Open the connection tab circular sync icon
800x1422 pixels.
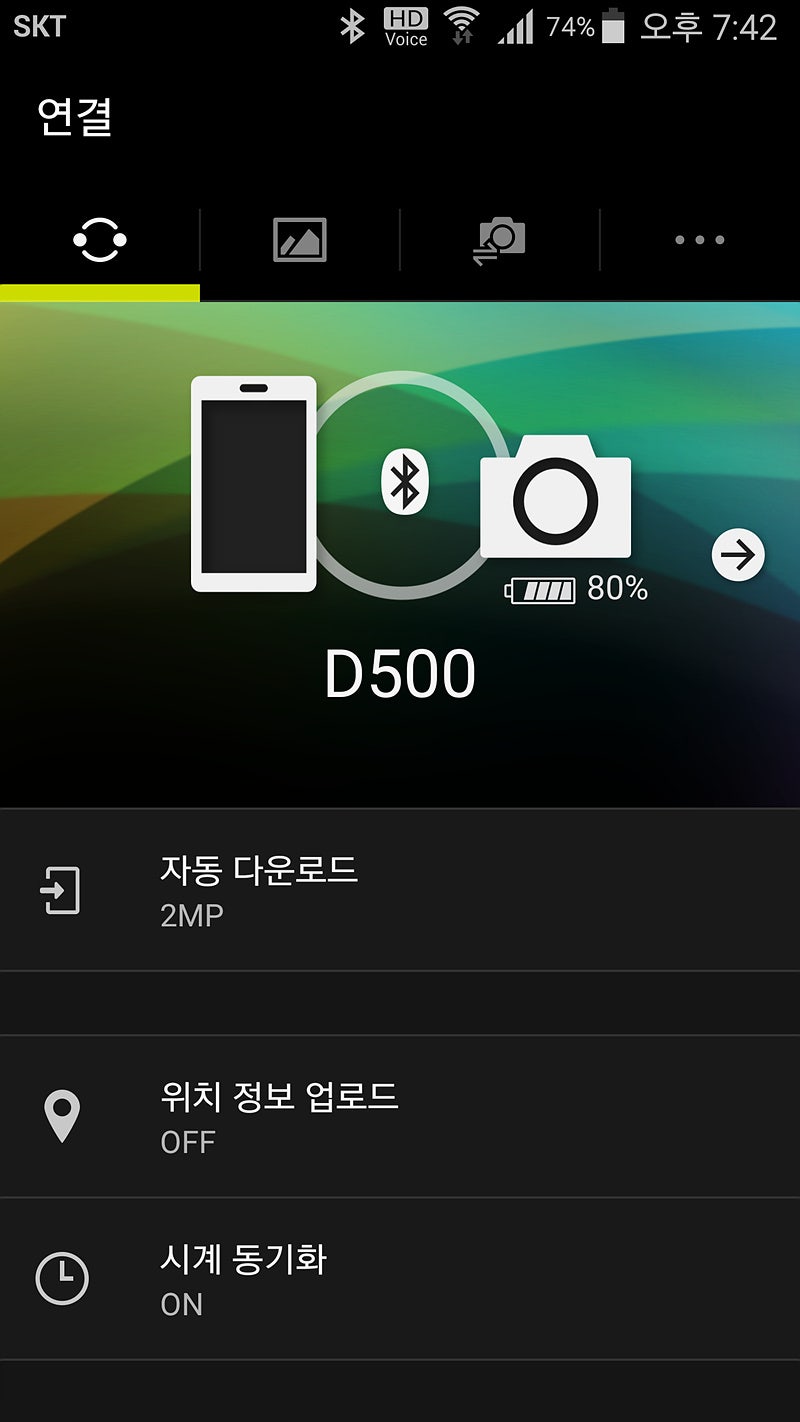(100, 240)
